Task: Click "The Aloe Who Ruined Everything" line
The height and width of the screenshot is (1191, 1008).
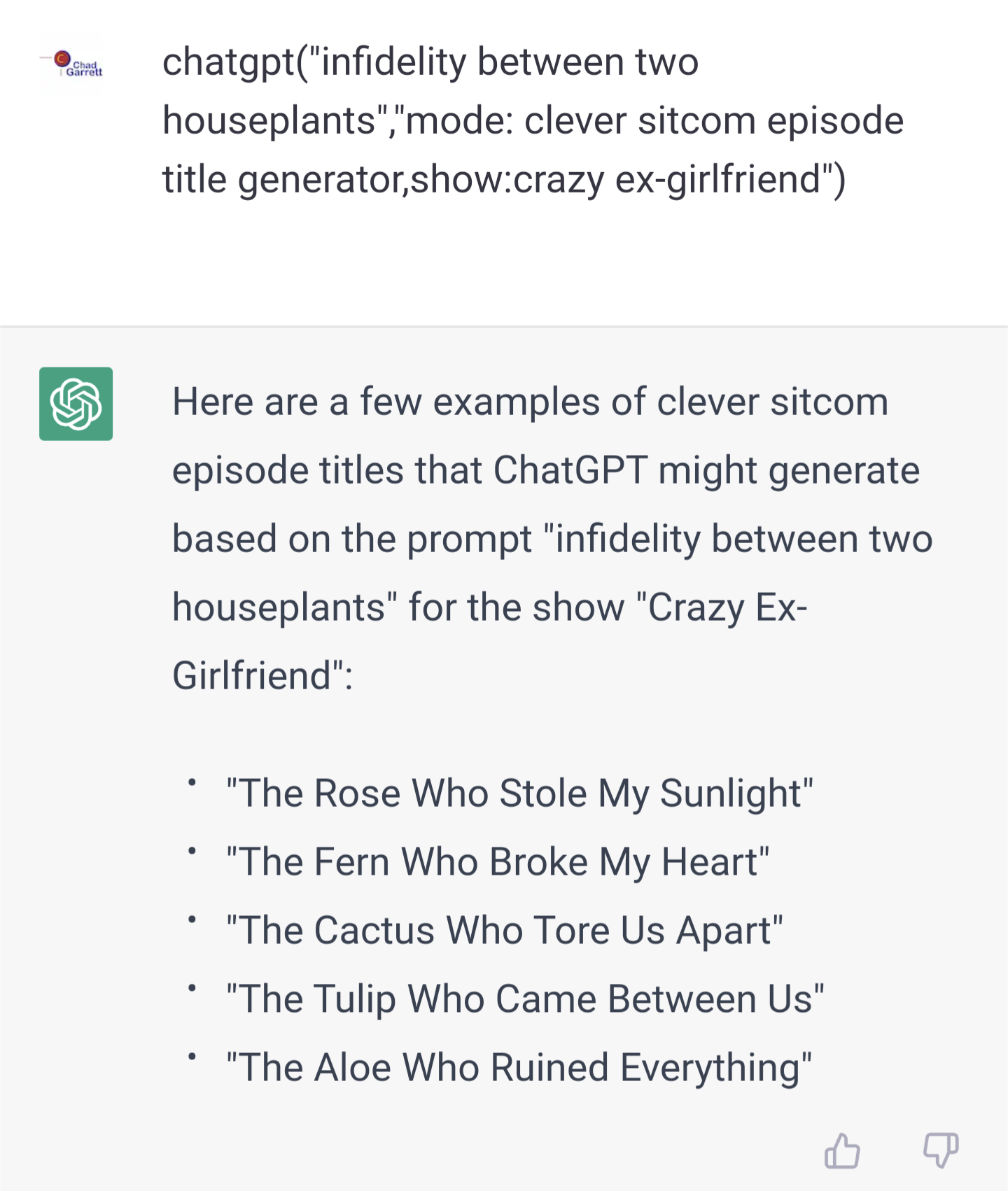Action: tap(518, 1067)
